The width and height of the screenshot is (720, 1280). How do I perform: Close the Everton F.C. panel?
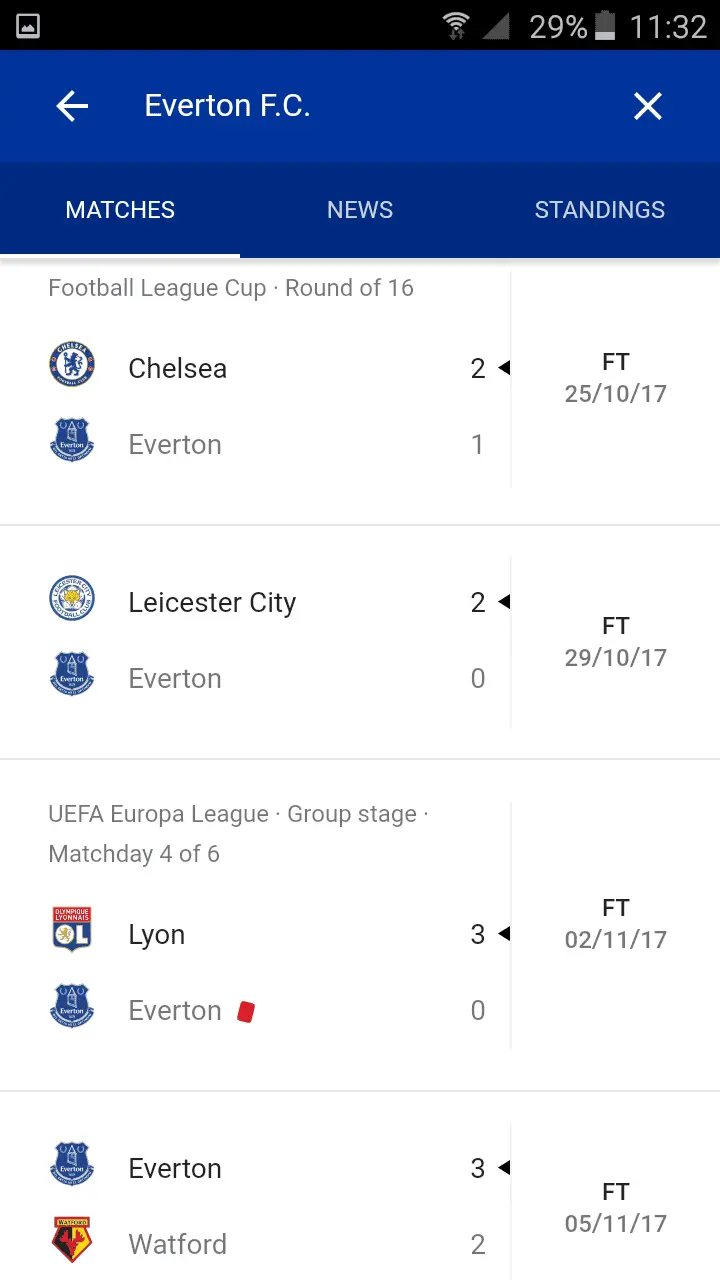647,106
